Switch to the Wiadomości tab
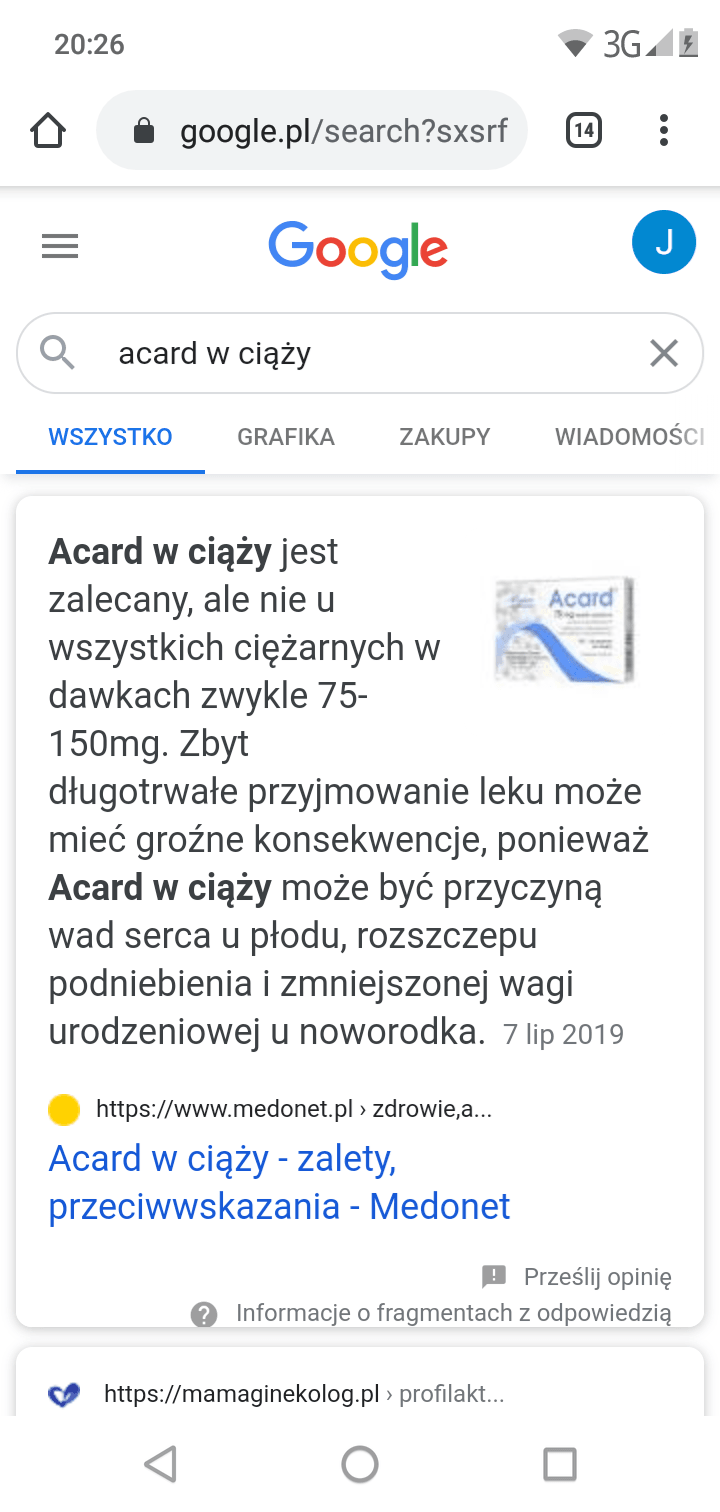The height and width of the screenshot is (1512, 720). point(630,437)
